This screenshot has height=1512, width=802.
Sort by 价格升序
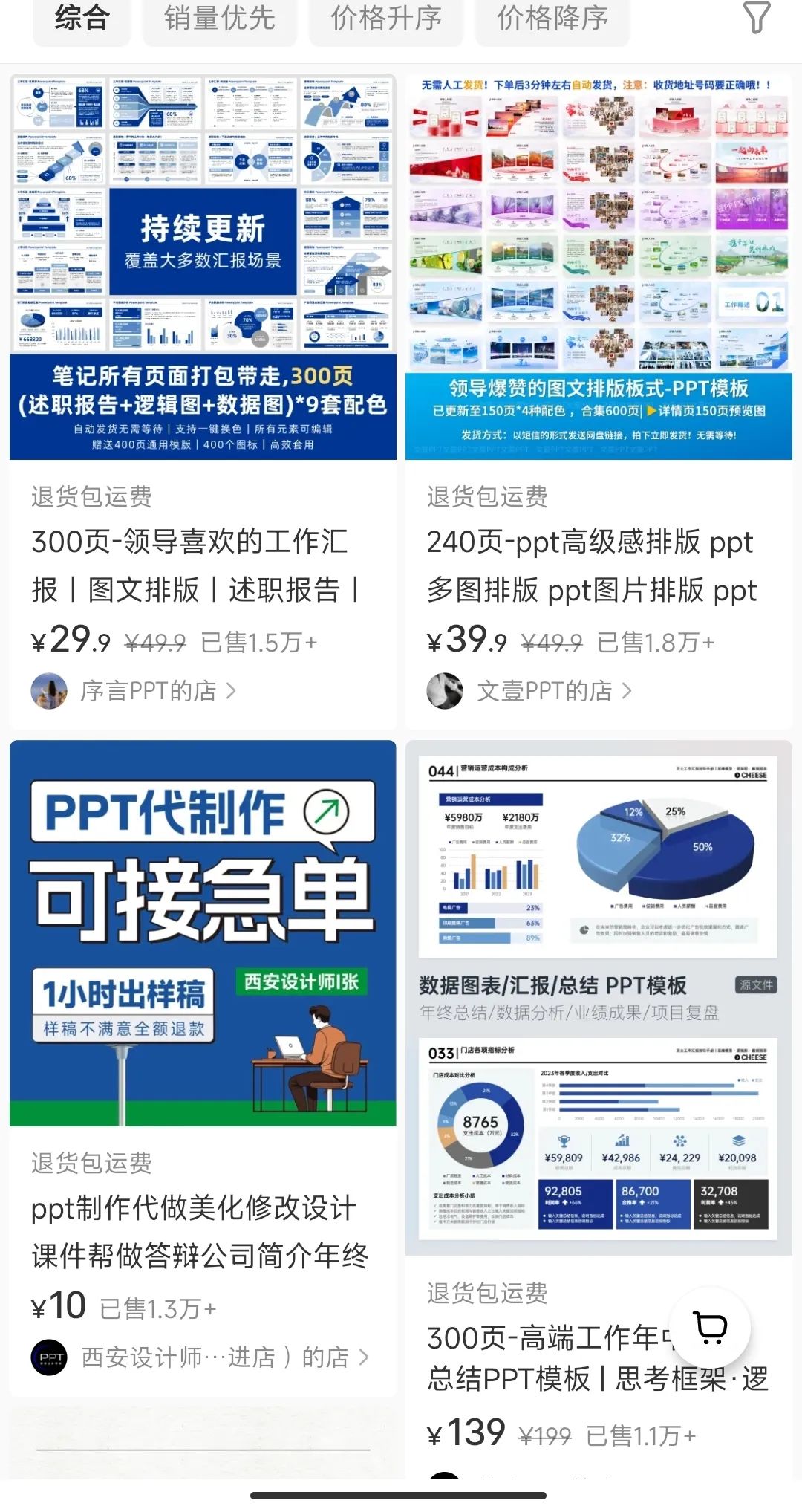pyautogui.click(x=386, y=19)
